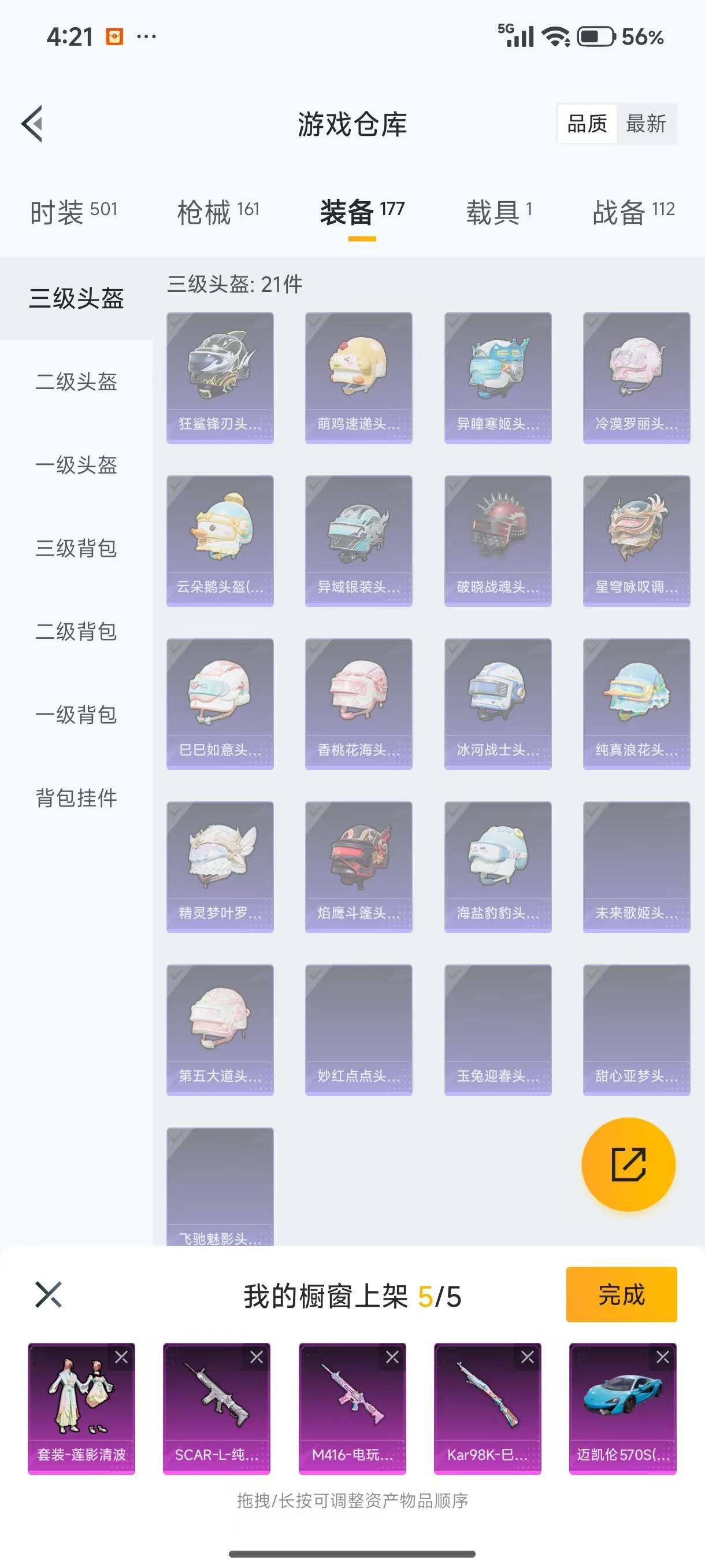Image resolution: width=705 pixels, height=1568 pixels.
Task: Switch sorting to 最新
Action: [x=647, y=124]
